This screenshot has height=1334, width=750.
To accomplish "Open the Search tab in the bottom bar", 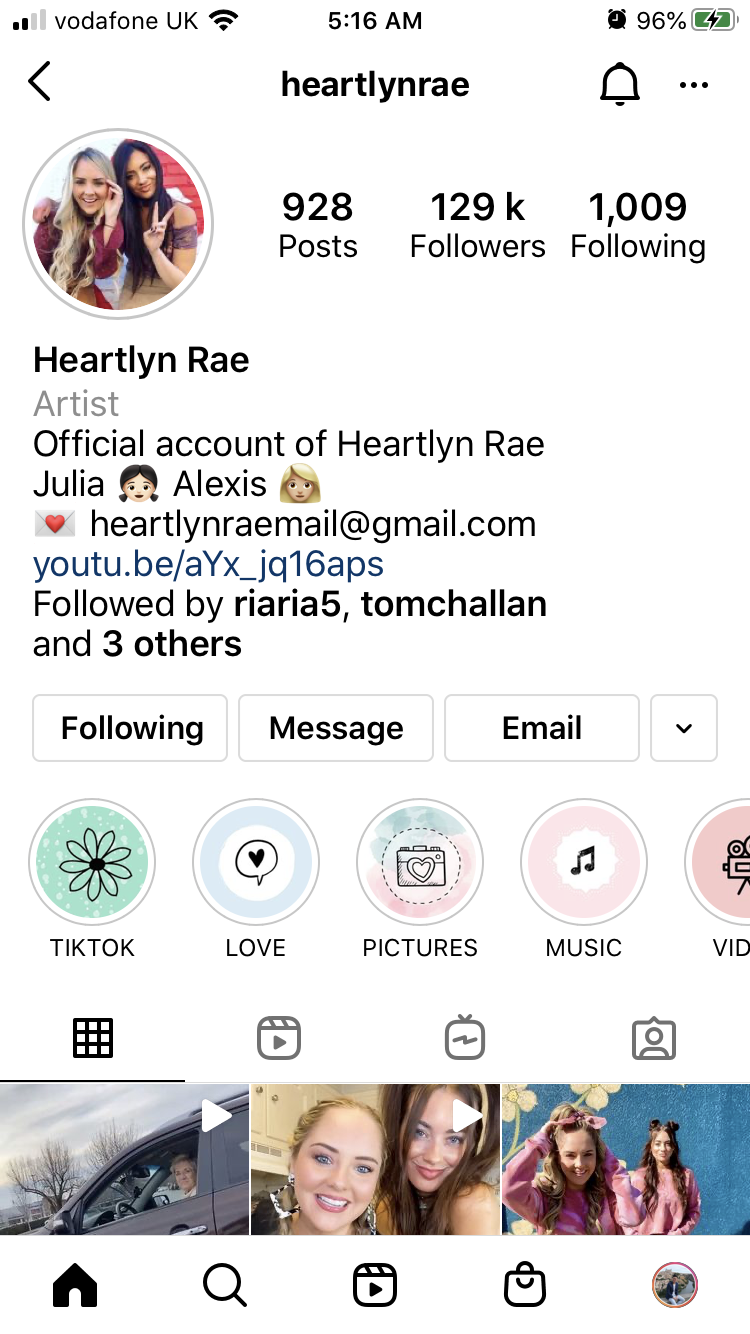I will click(x=225, y=1285).
